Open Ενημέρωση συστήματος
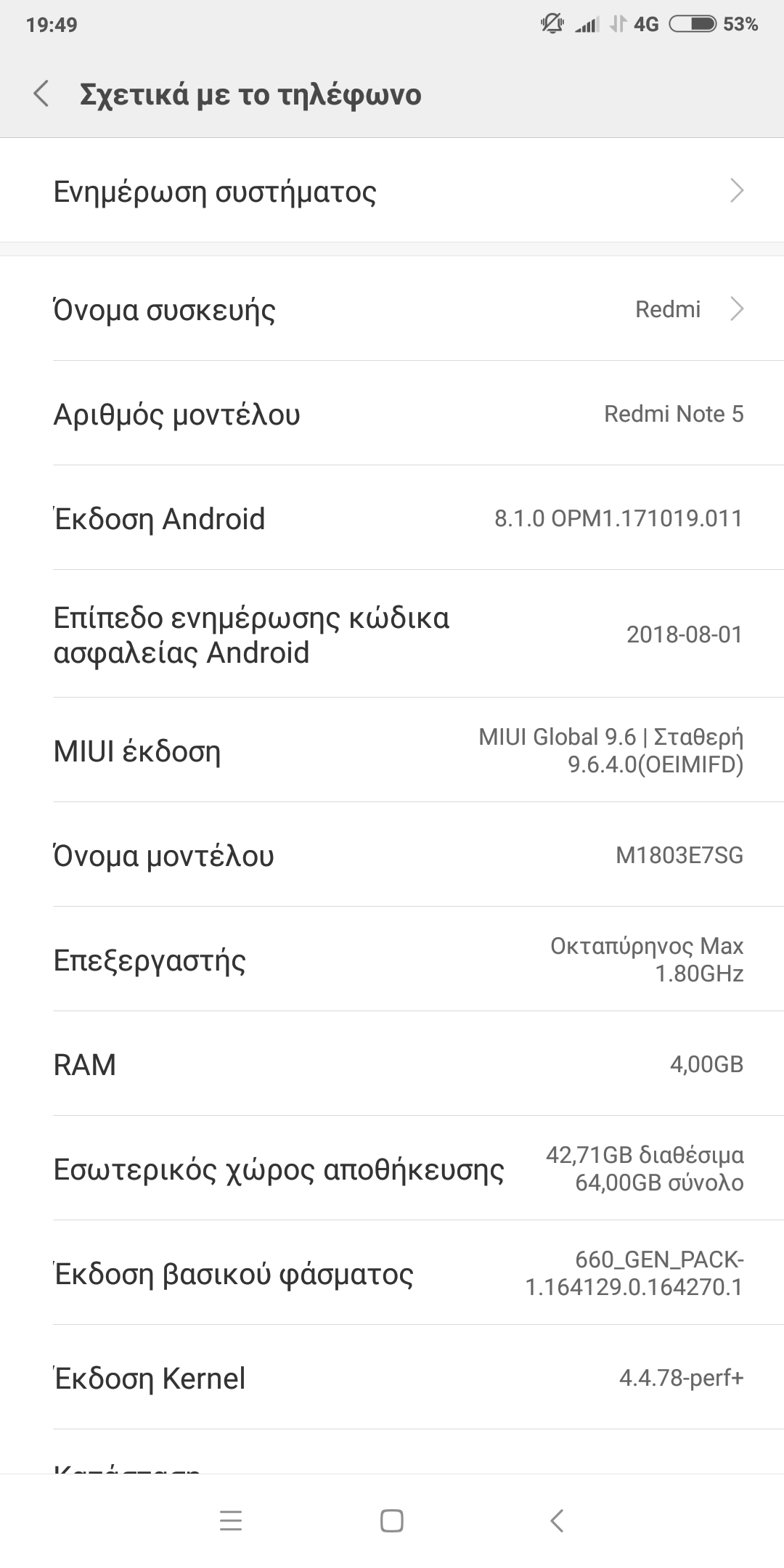Viewport: 784px width, 1568px height. point(392,192)
